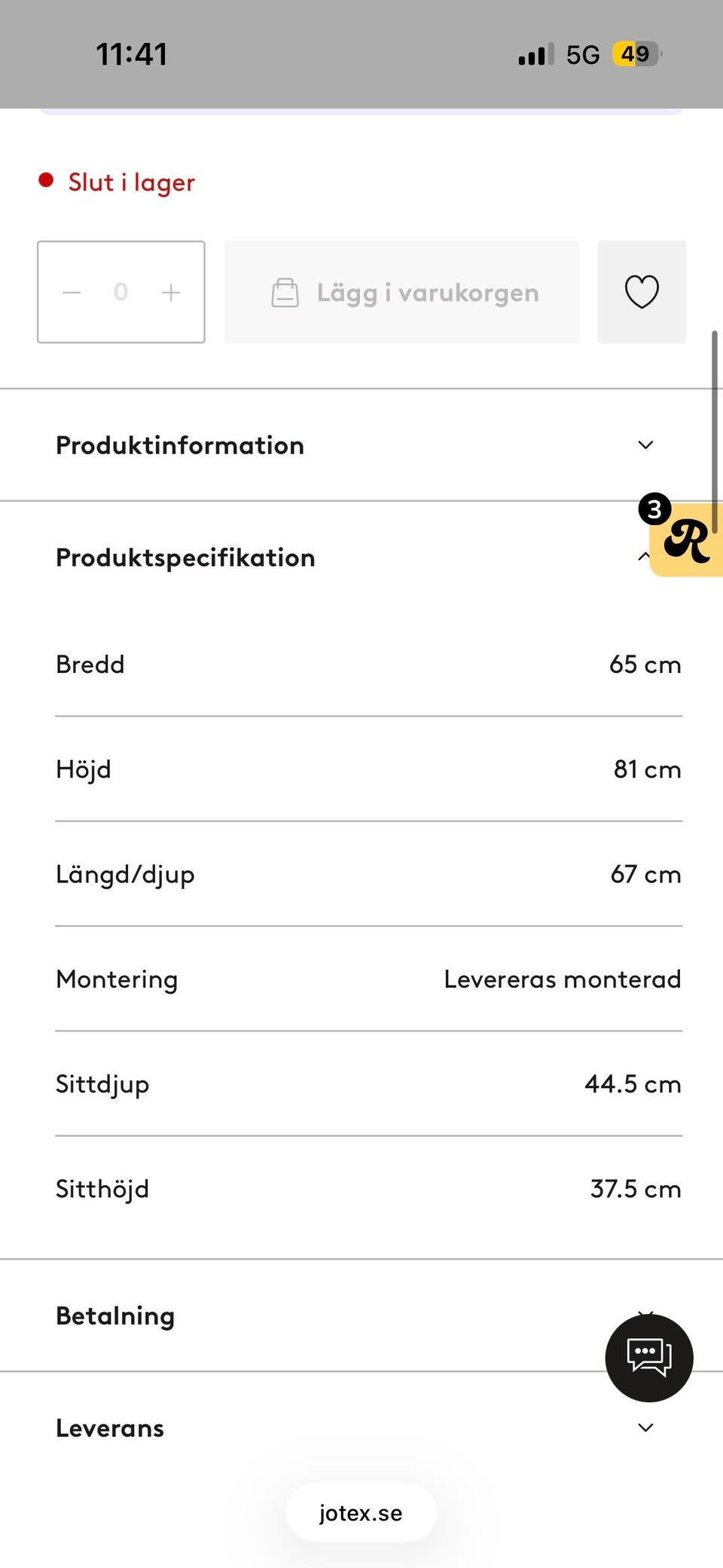
Task: Expand the Betalning section
Action: (361, 1316)
